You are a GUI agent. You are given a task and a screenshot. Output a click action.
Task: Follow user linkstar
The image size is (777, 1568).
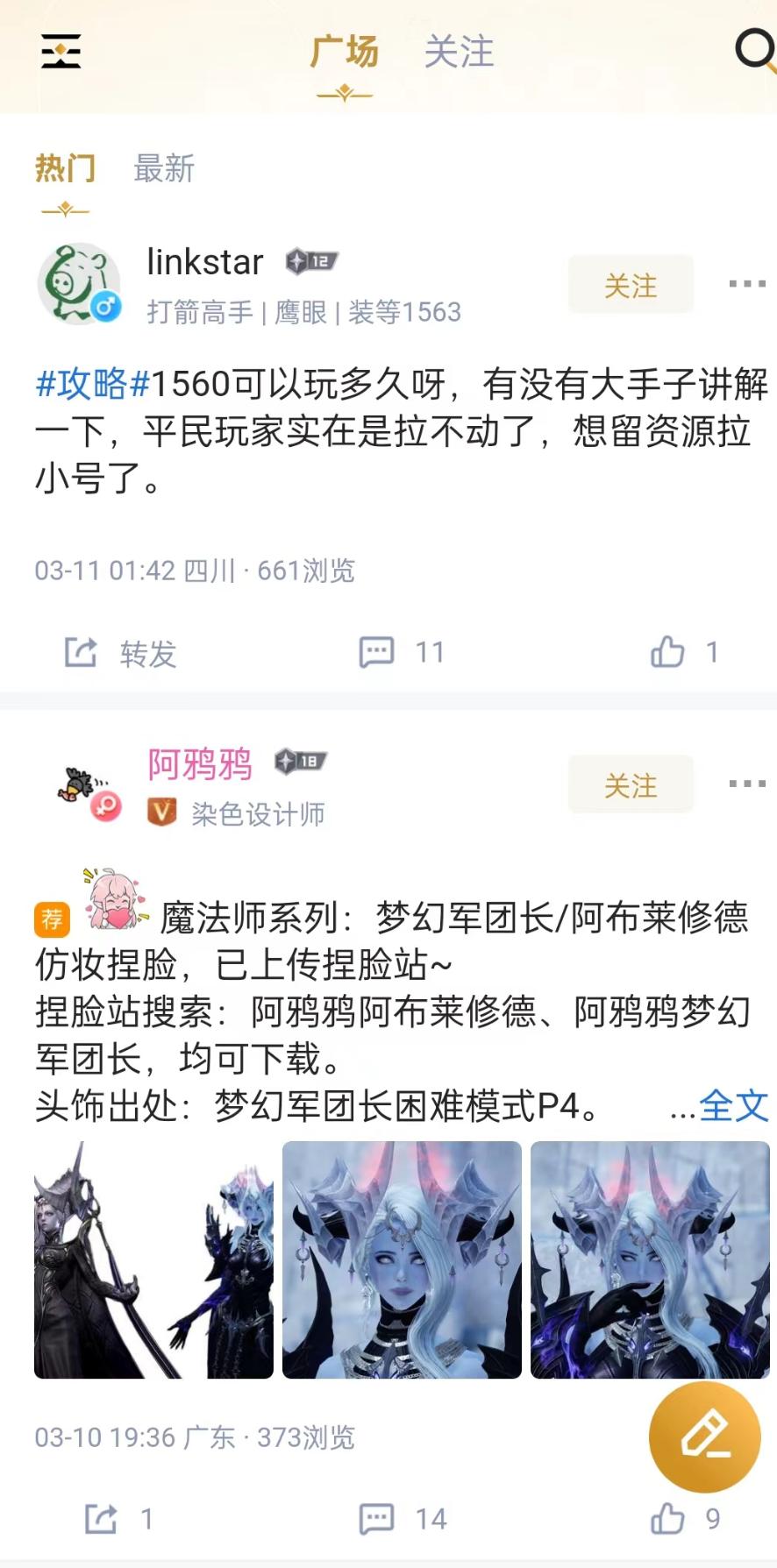click(630, 285)
